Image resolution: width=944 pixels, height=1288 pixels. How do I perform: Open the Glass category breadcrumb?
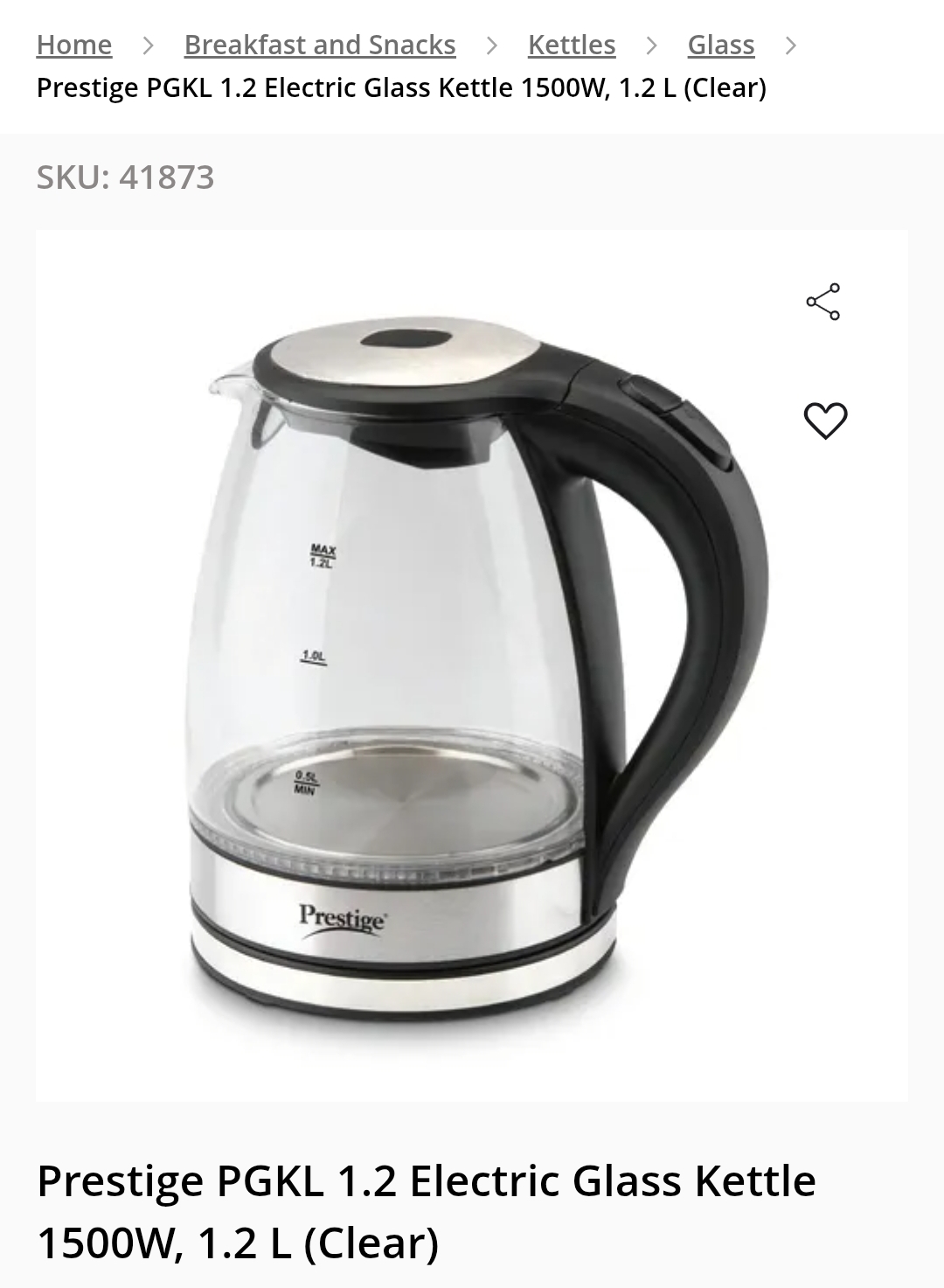pyautogui.click(x=721, y=45)
